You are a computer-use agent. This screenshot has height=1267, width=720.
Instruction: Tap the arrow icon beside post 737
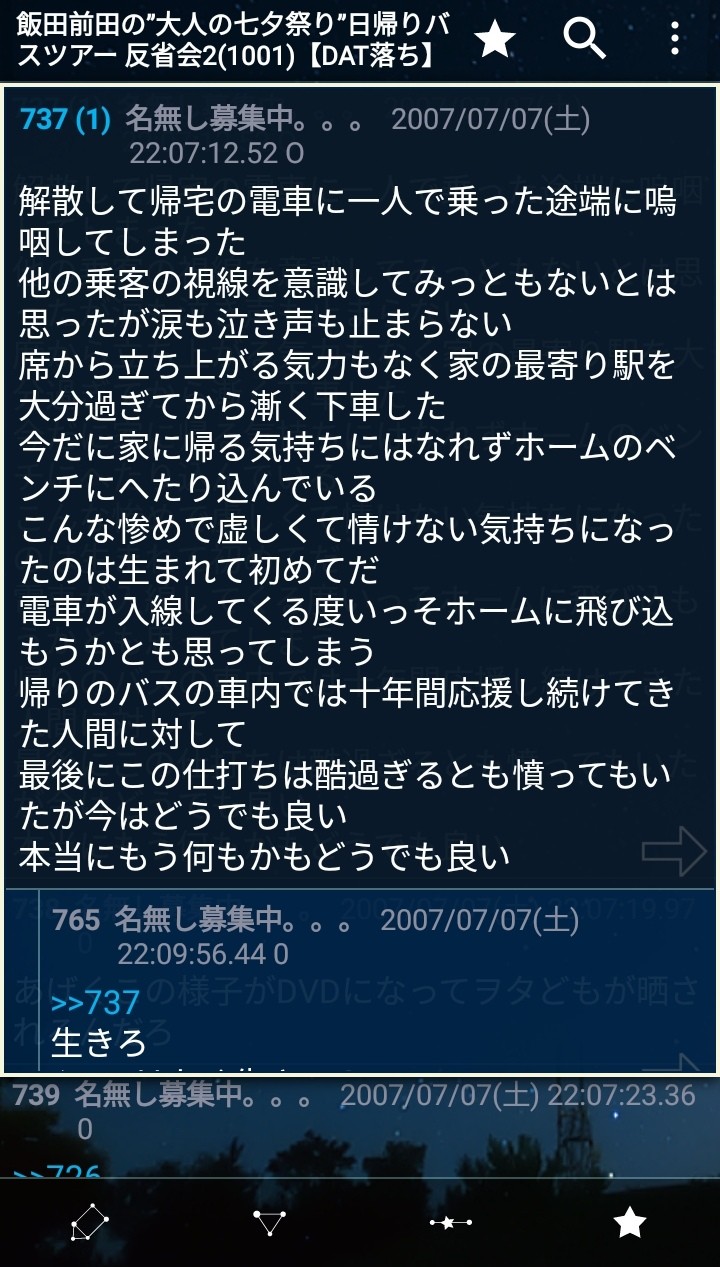pyautogui.click(x=674, y=851)
